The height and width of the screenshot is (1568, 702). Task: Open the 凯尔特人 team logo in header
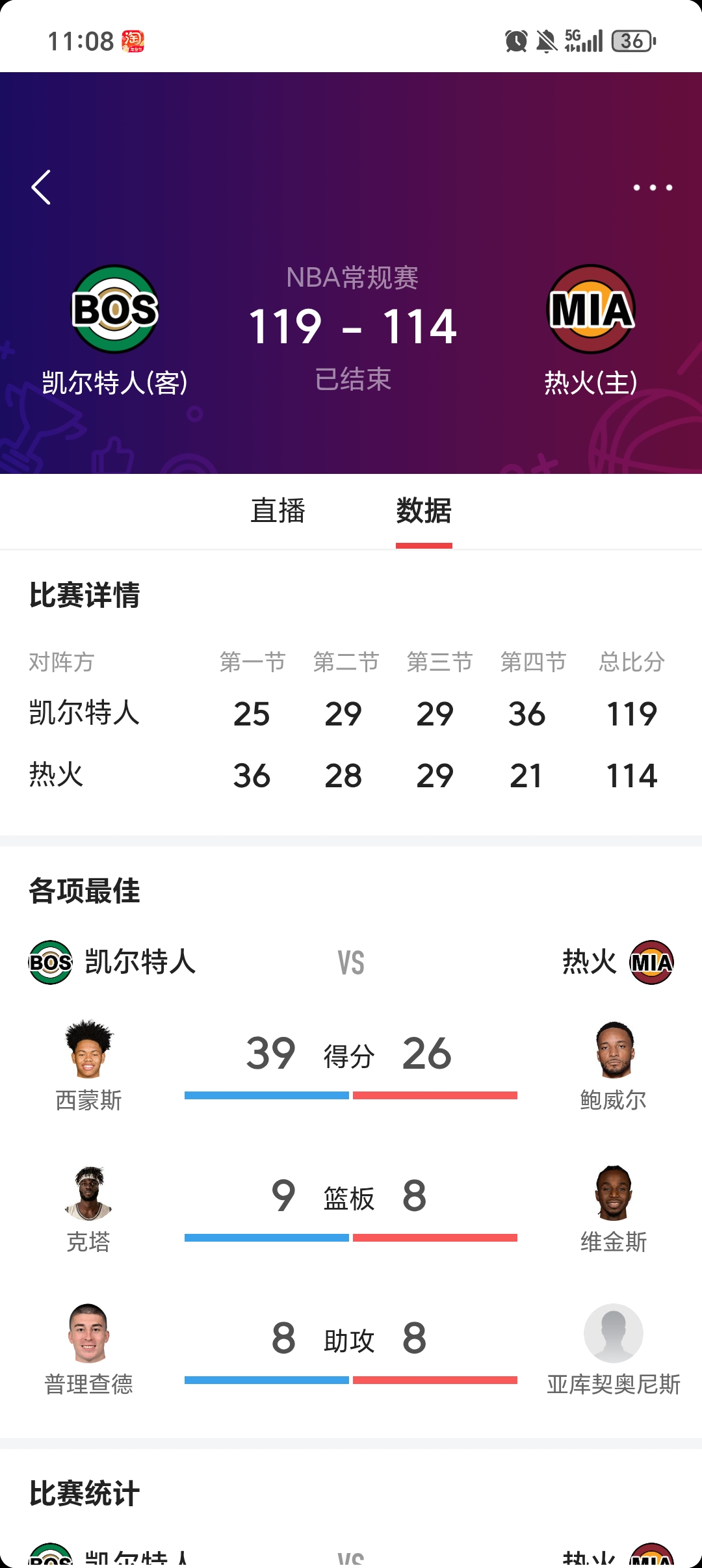[x=115, y=309]
